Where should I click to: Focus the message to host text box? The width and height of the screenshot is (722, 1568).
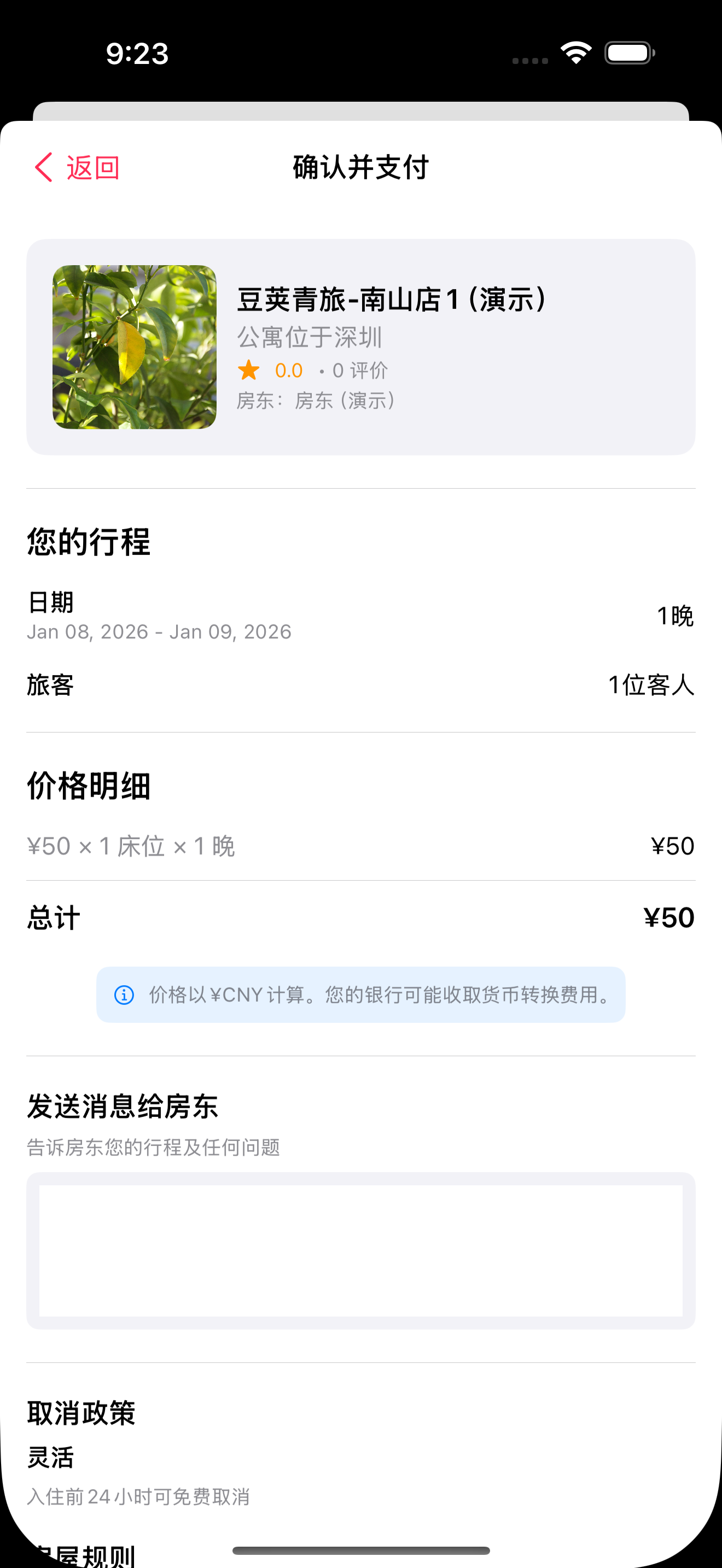(360, 1250)
